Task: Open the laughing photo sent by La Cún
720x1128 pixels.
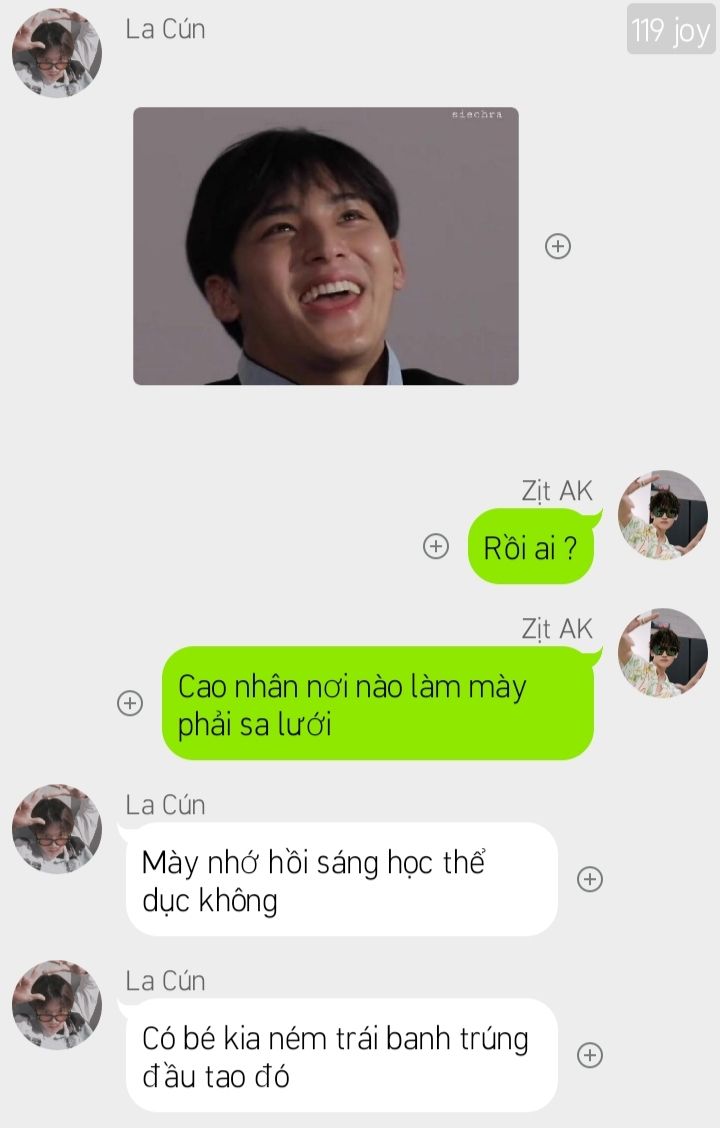Action: (x=326, y=246)
